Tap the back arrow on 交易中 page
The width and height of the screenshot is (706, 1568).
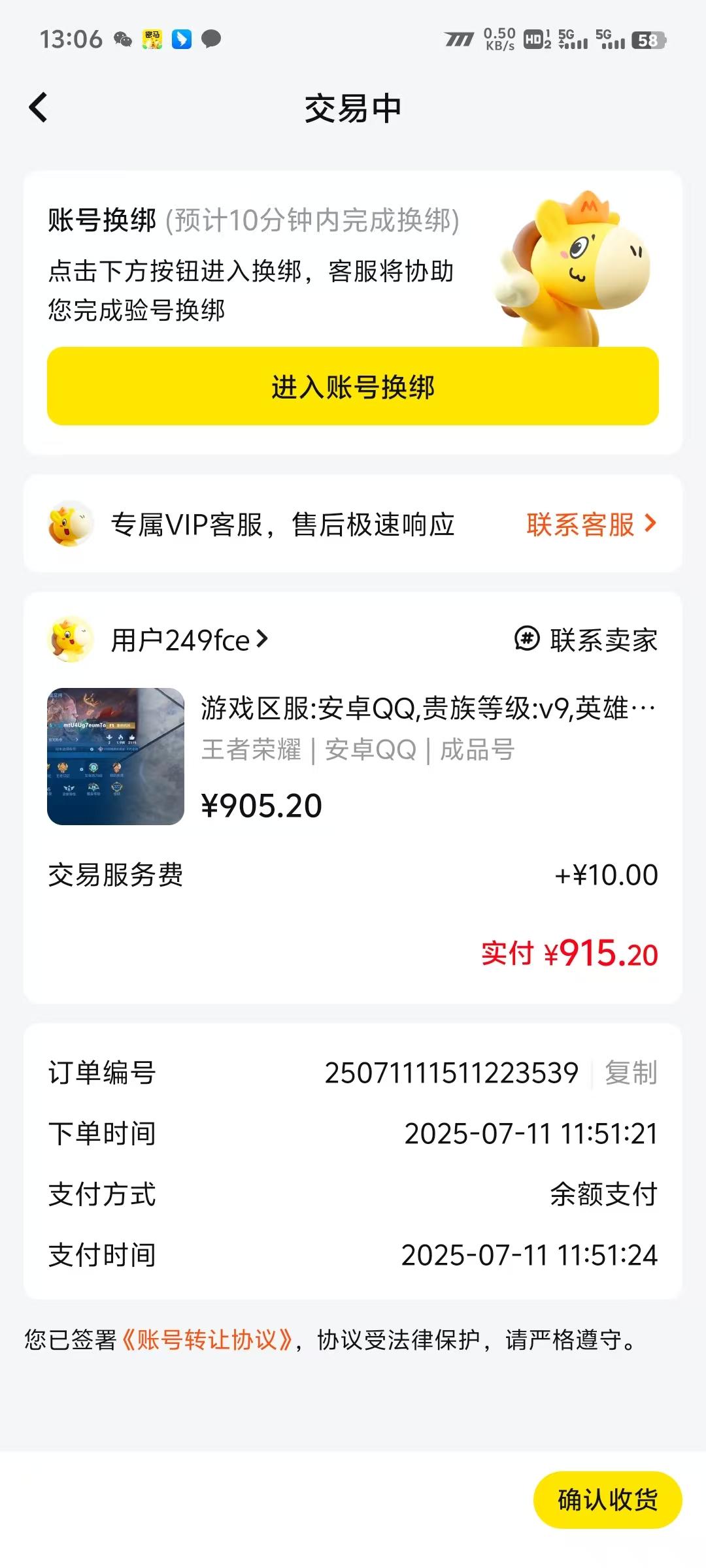click(x=39, y=106)
